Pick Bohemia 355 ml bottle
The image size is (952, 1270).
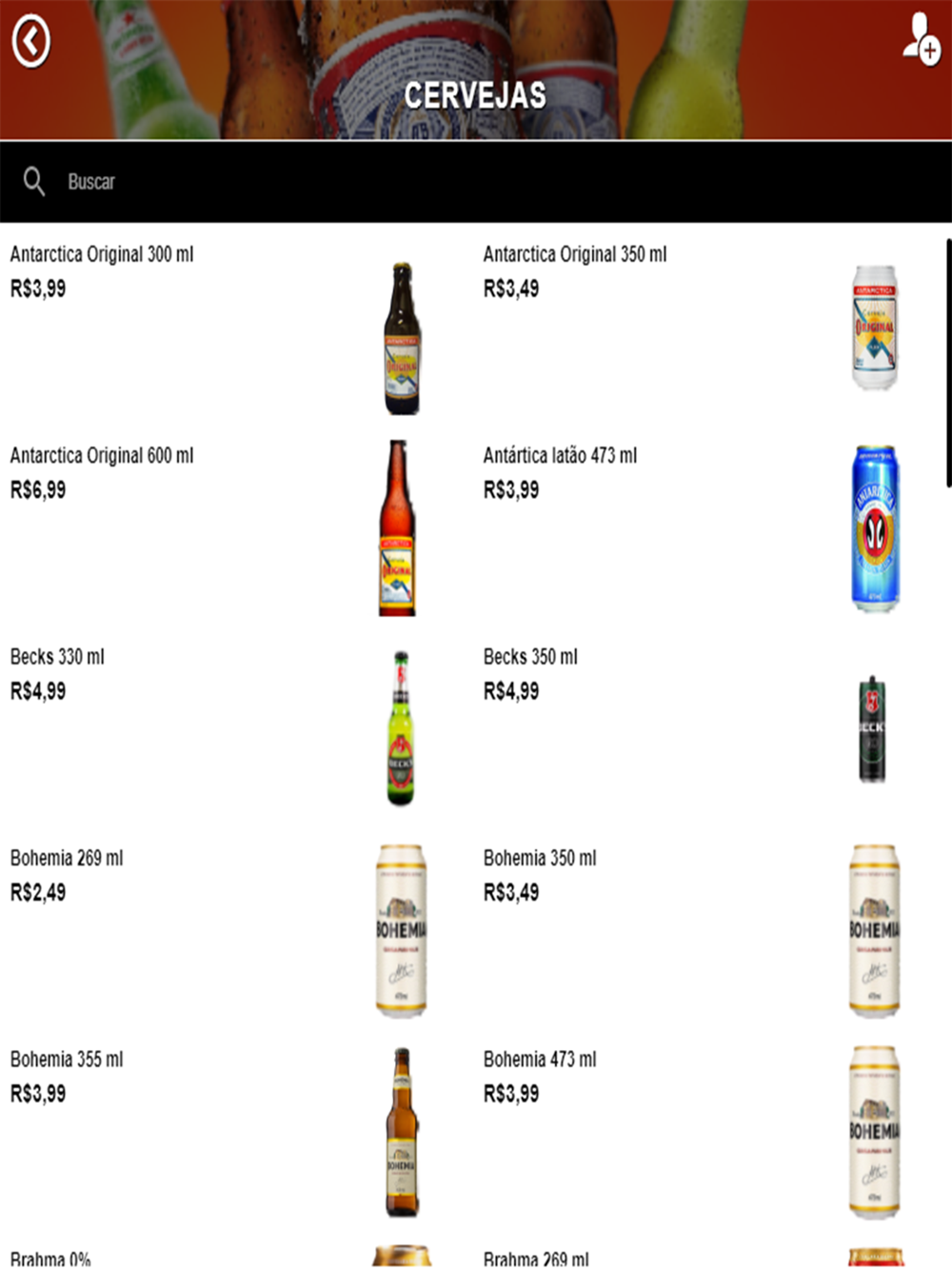pyautogui.click(x=67, y=1060)
